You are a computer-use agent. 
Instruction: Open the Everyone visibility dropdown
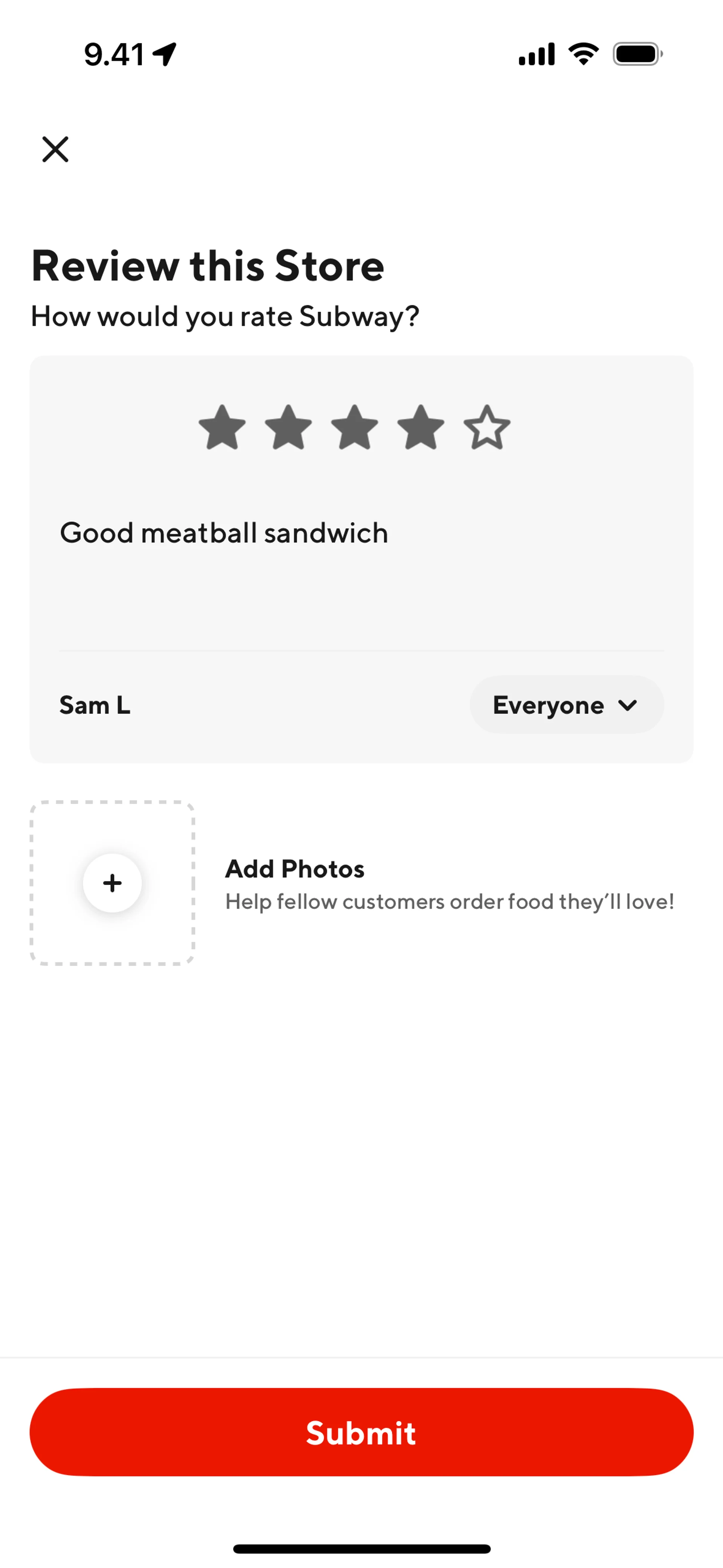[566, 705]
